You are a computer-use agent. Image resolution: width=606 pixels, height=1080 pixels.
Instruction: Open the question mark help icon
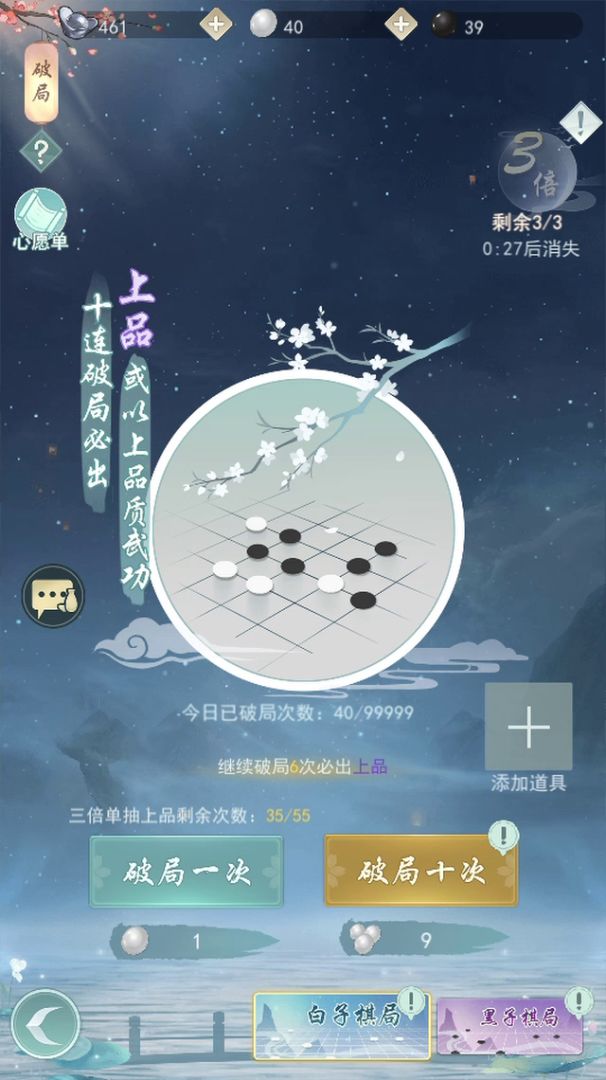pyautogui.click(x=41, y=152)
